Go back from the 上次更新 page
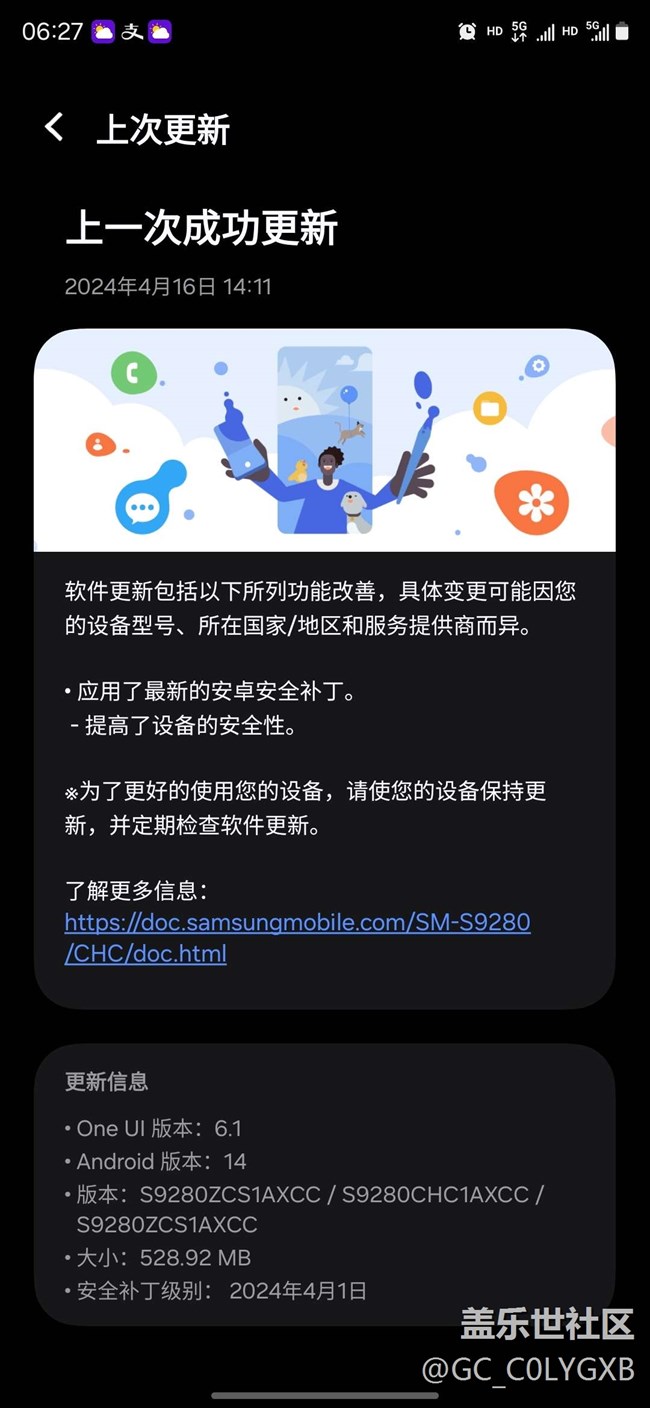 pyautogui.click(x=55, y=128)
